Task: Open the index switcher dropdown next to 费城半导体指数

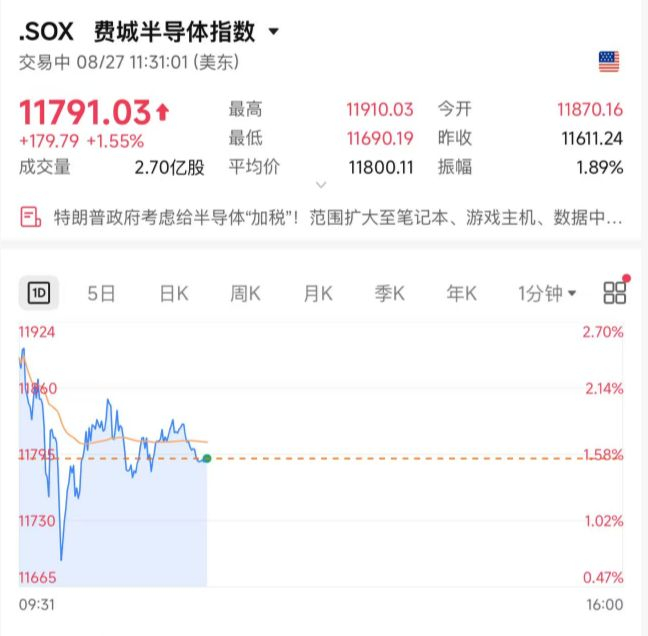Action: [x=274, y=31]
